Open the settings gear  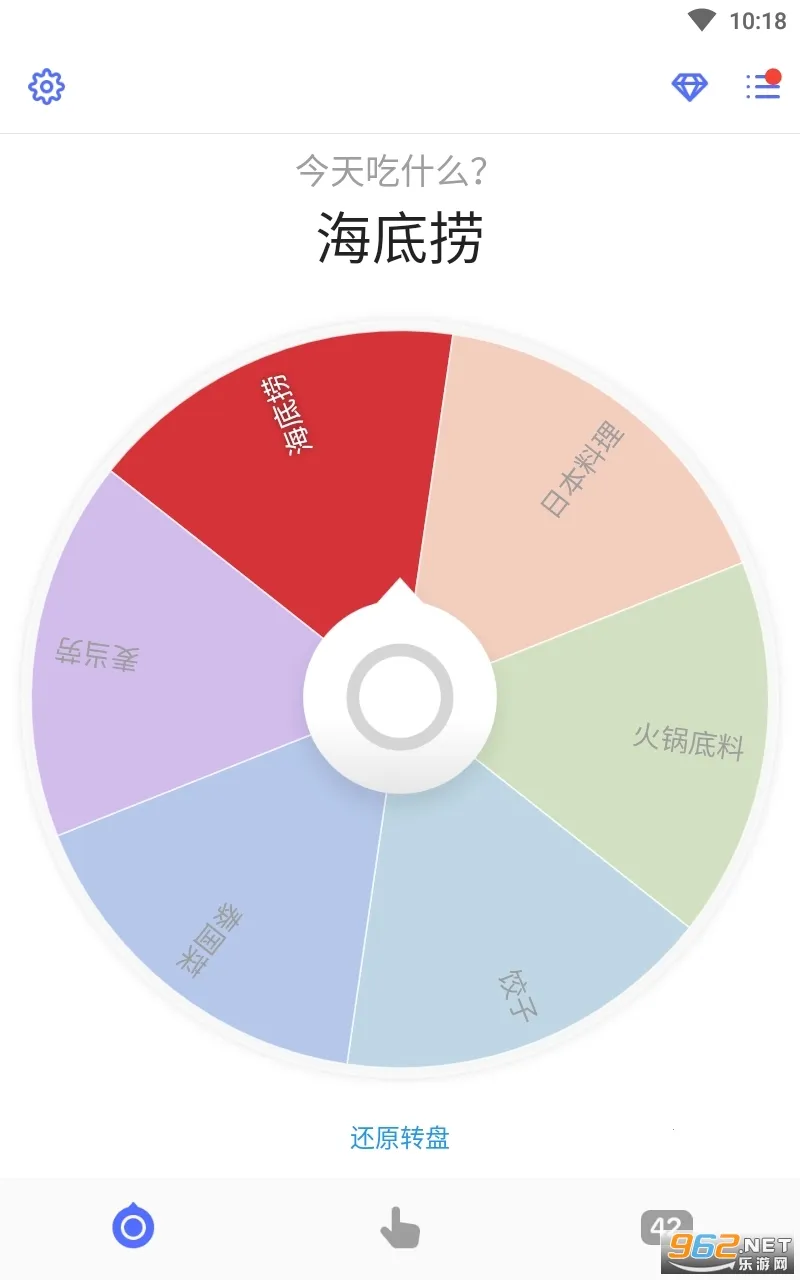(x=46, y=87)
